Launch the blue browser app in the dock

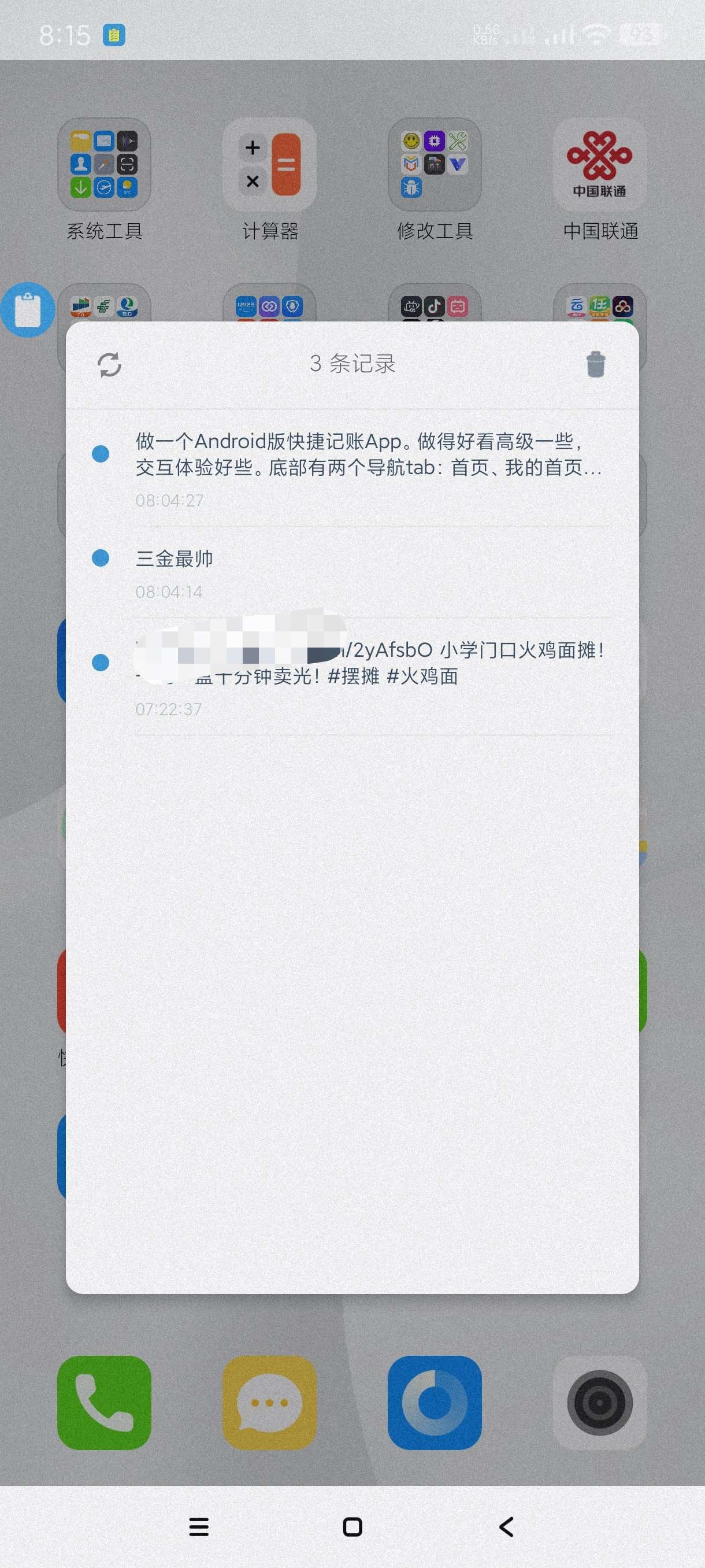tap(435, 1403)
